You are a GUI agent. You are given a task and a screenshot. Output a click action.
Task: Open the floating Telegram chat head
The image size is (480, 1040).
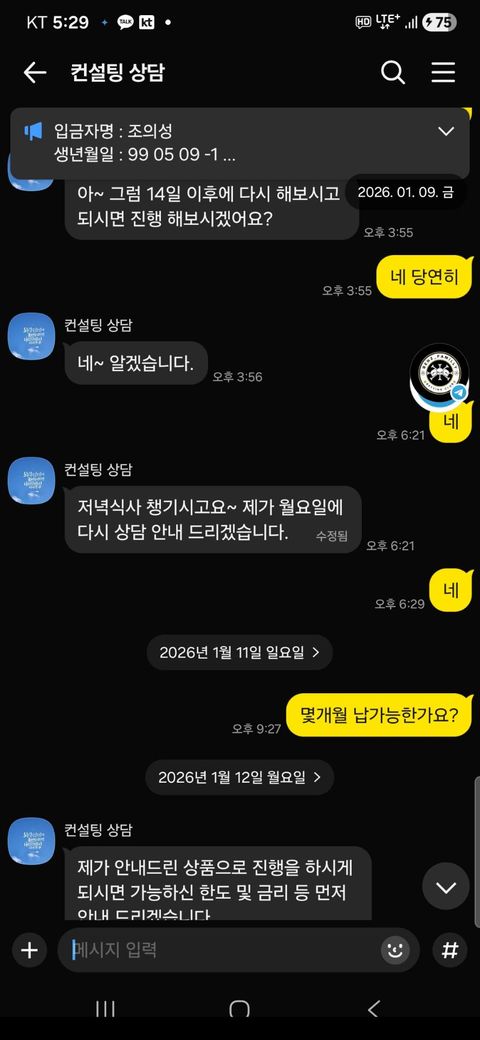point(438,374)
